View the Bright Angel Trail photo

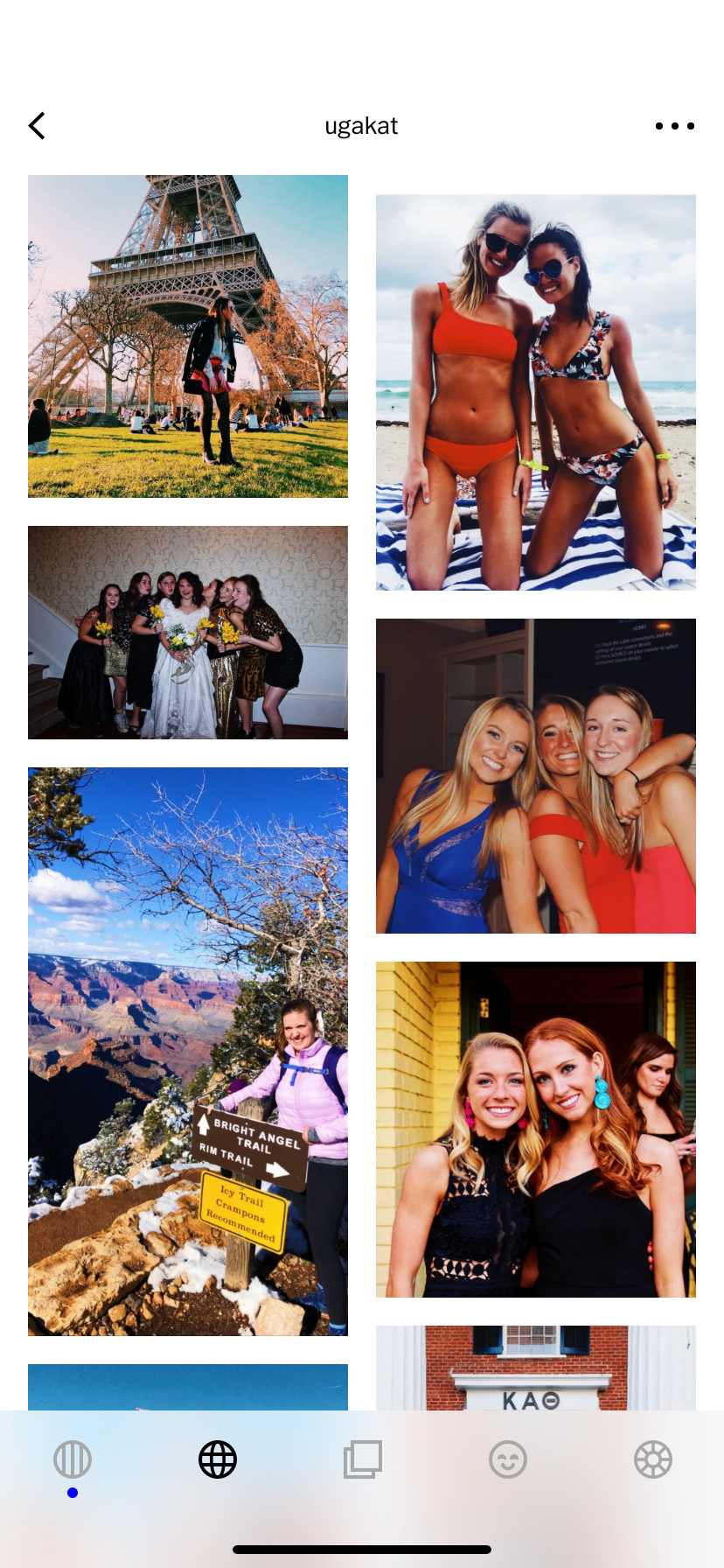(188, 1051)
